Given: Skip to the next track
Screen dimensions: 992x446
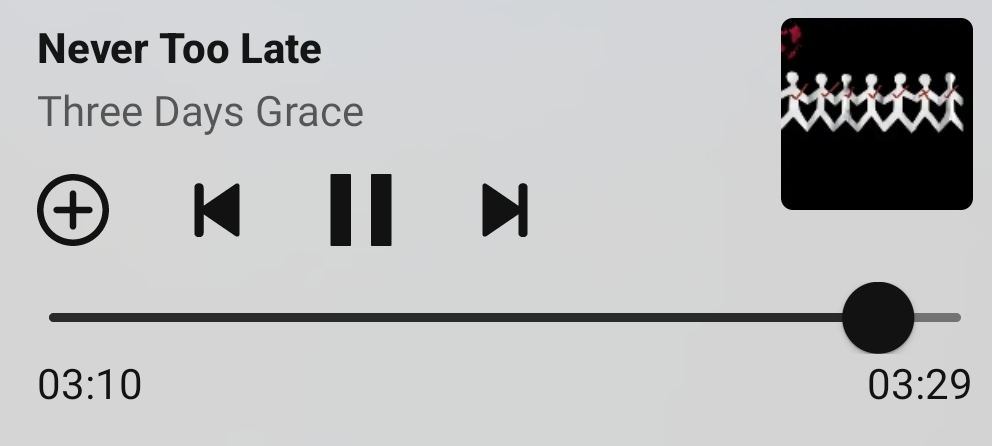Looking at the screenshot, I should click(x=504, y=210).
